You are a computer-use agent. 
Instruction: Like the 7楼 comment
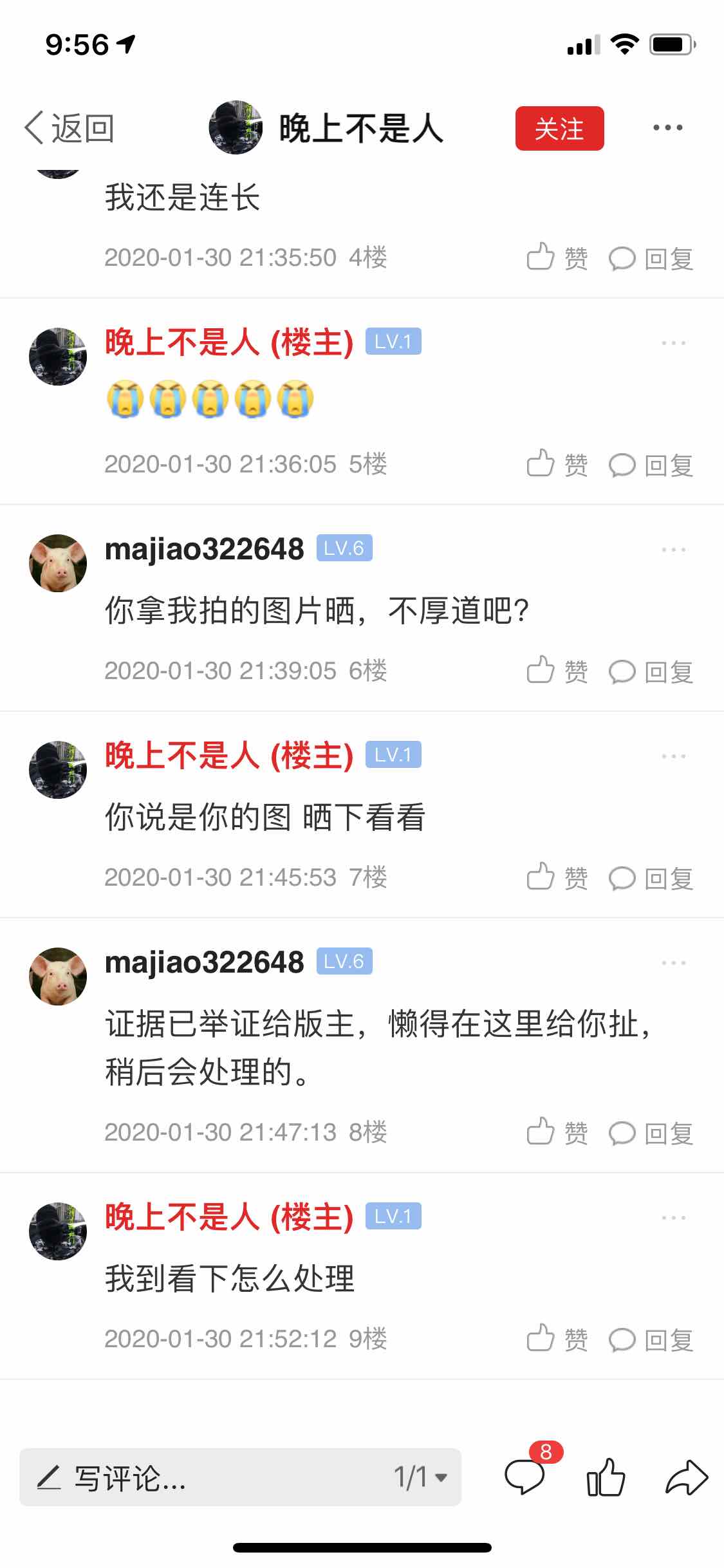(556, 878)
